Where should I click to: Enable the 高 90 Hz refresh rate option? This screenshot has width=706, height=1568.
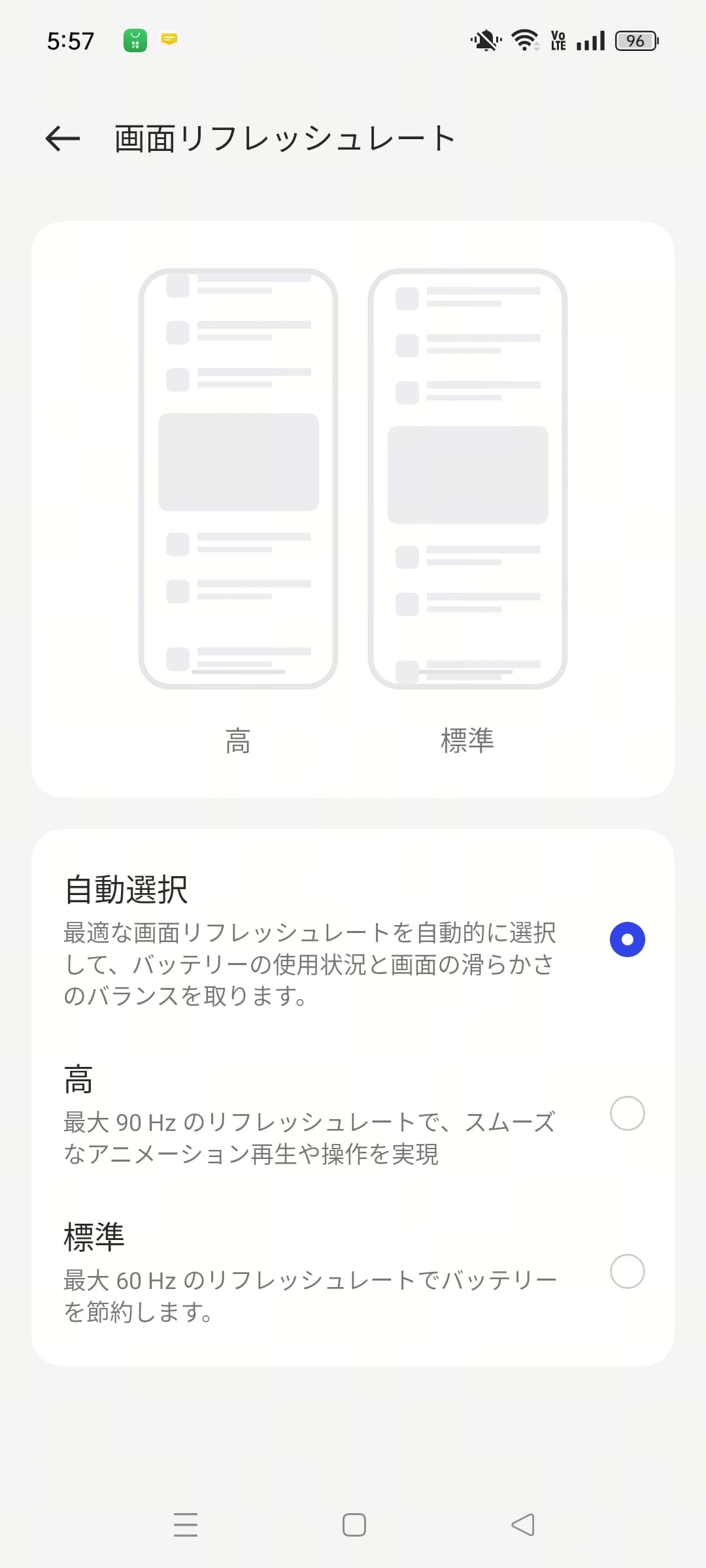coord(627,1113)
